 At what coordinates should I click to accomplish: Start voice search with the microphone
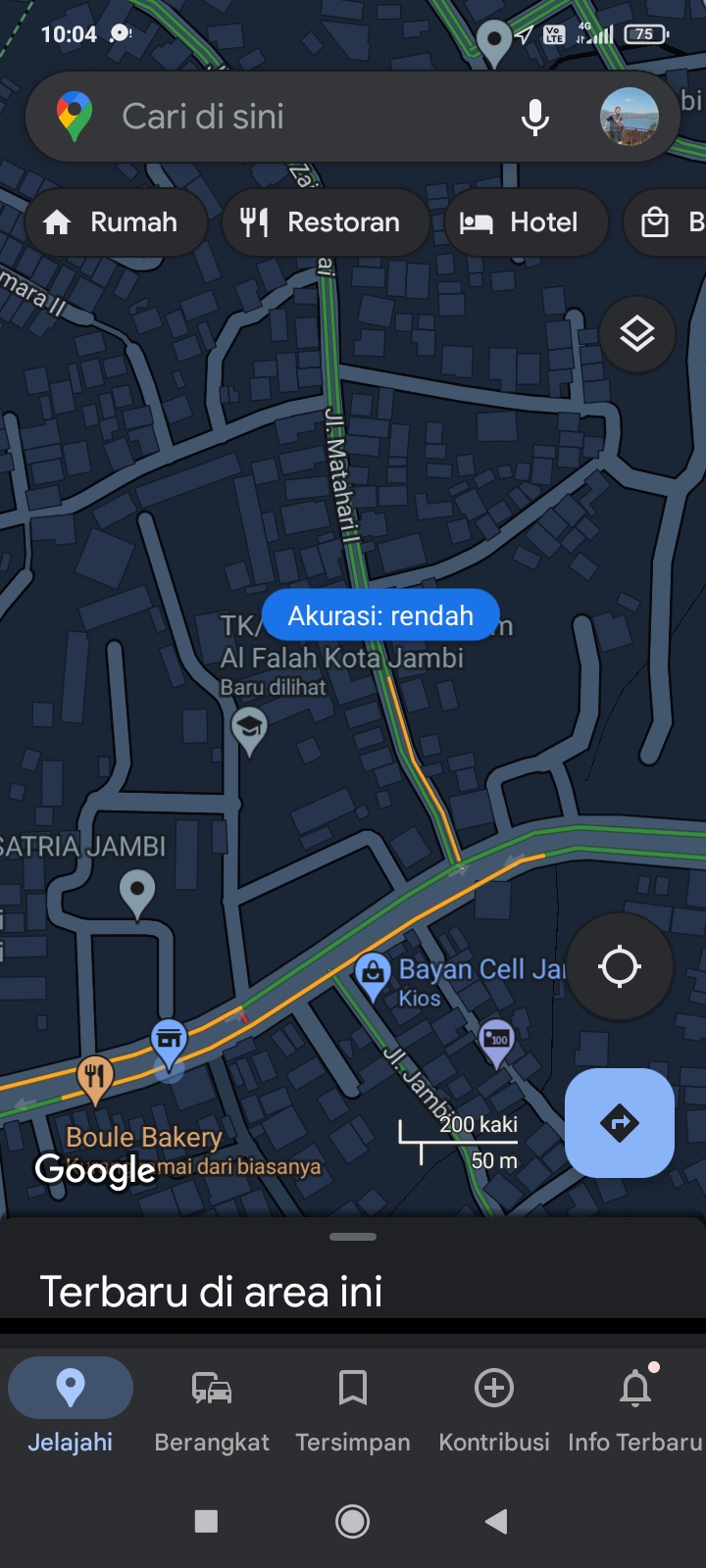point(534,117)
